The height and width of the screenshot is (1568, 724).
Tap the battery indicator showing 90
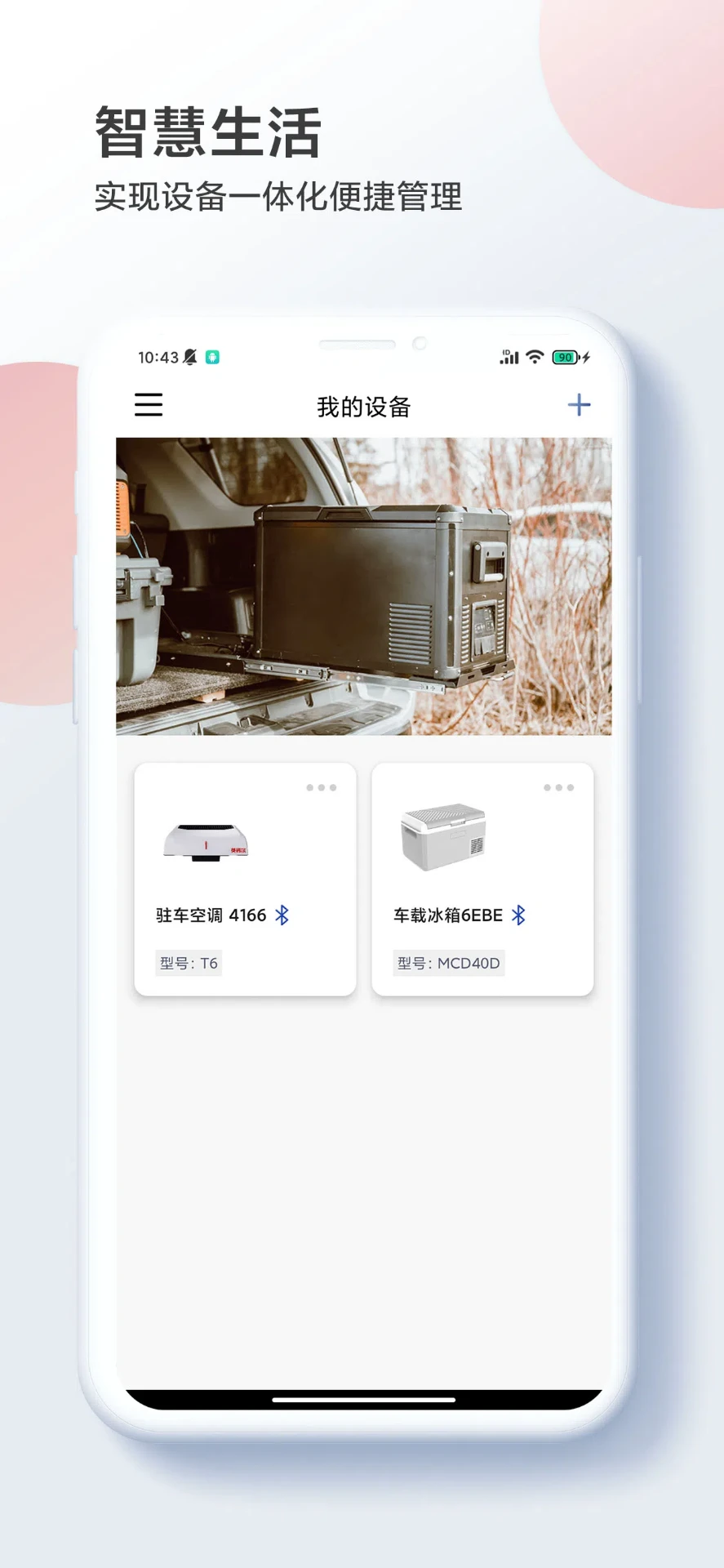[x=566, y=357]
